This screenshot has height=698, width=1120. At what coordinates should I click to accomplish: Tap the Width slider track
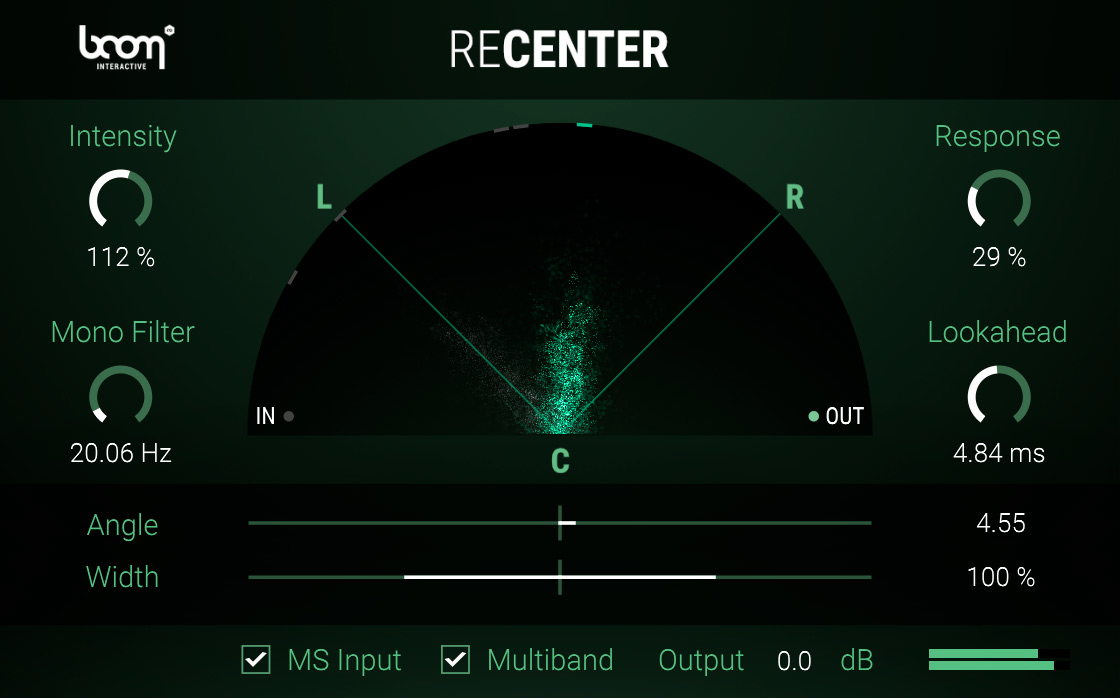click(559, 577)
